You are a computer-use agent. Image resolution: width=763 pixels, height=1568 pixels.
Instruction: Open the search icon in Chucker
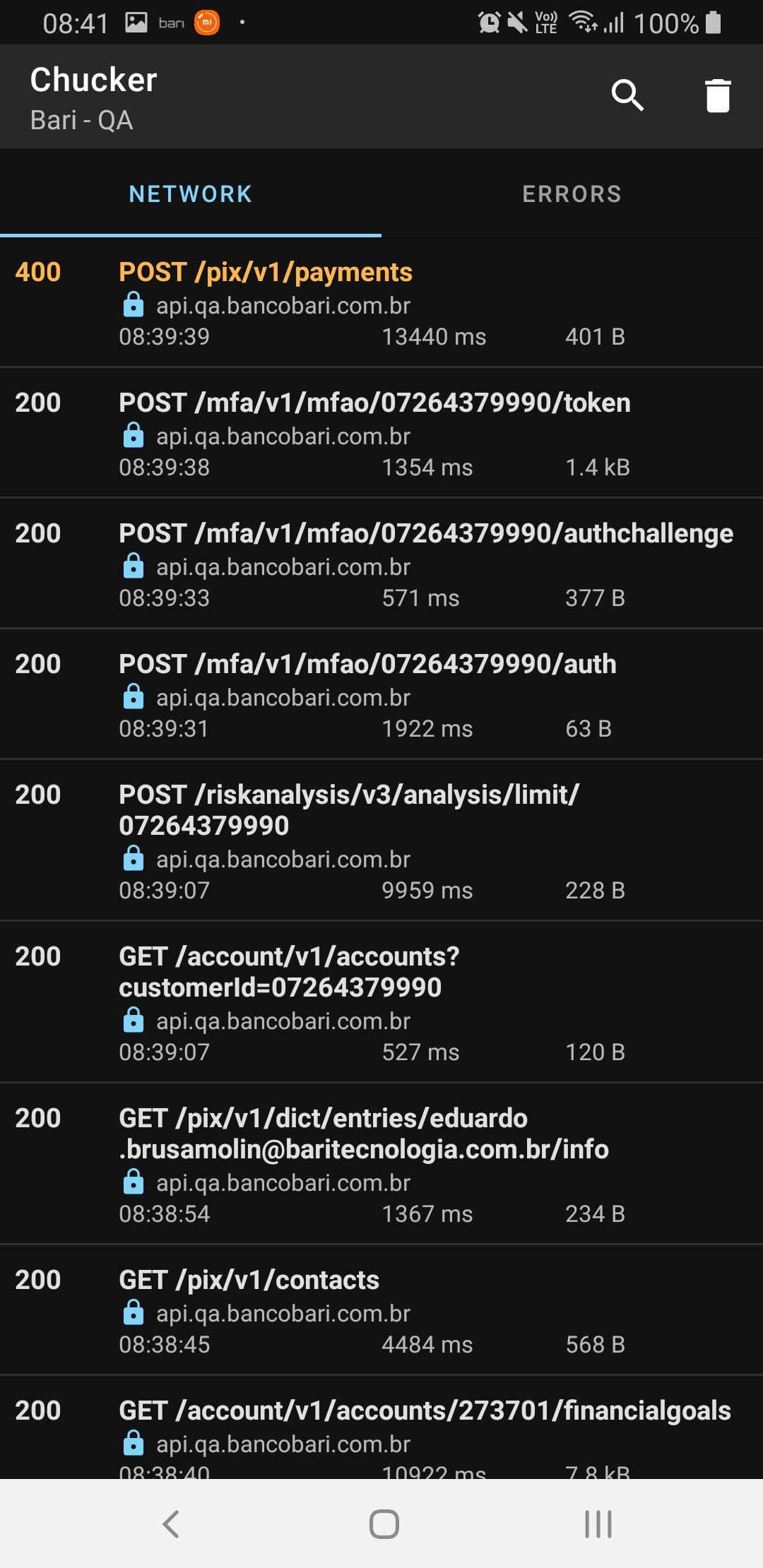(x=627, y=95)
